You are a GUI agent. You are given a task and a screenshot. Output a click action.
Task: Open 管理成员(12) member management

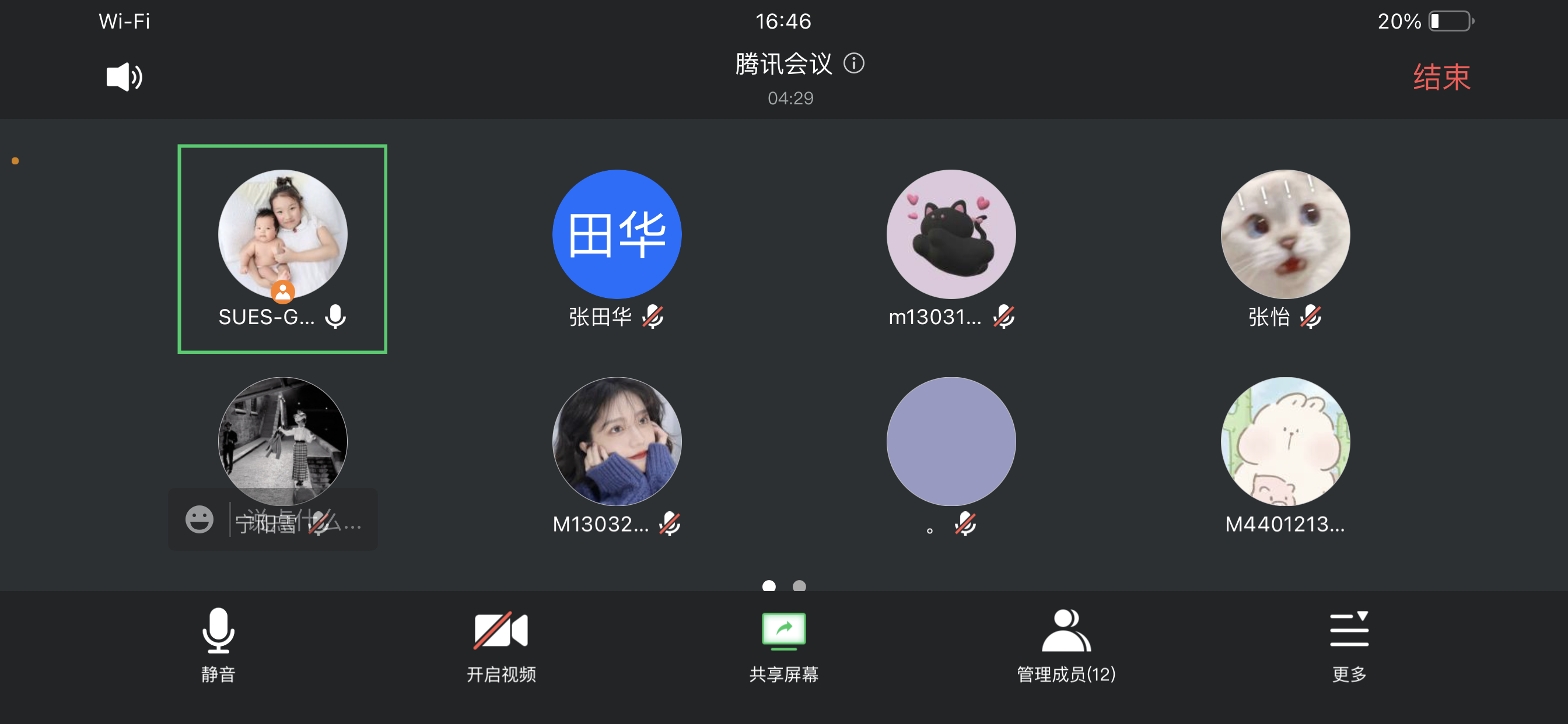click(1066, 645)
